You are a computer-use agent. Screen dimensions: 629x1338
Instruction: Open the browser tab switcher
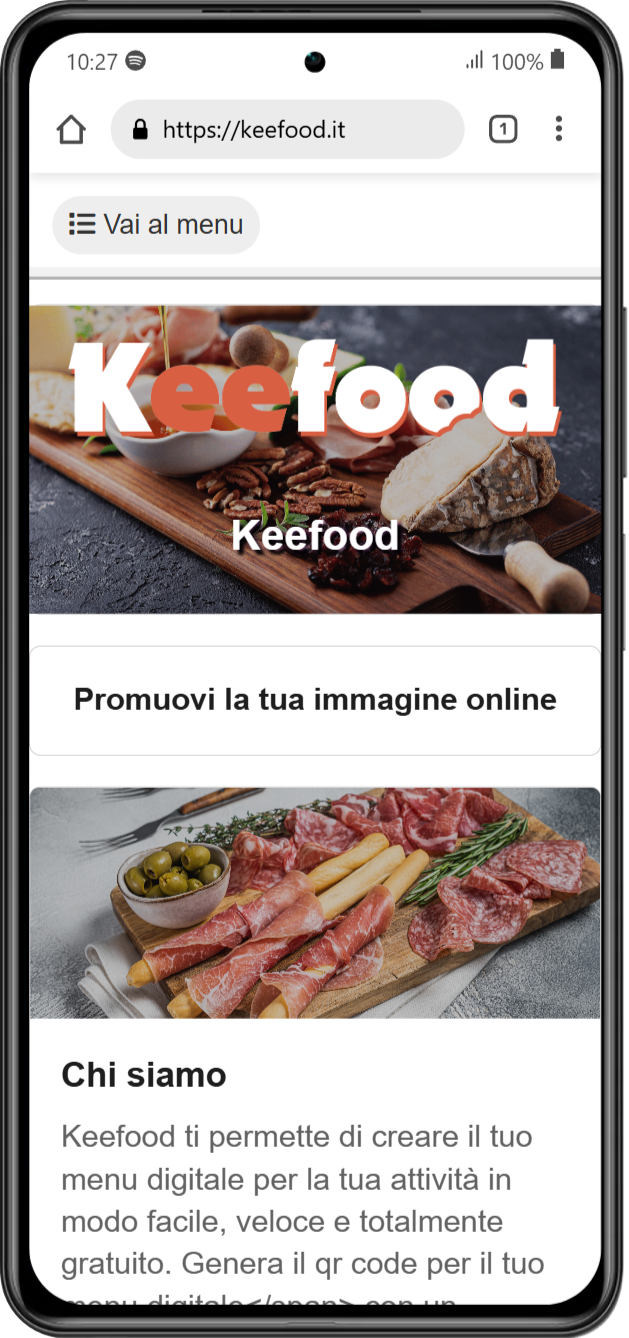(503, 129)
